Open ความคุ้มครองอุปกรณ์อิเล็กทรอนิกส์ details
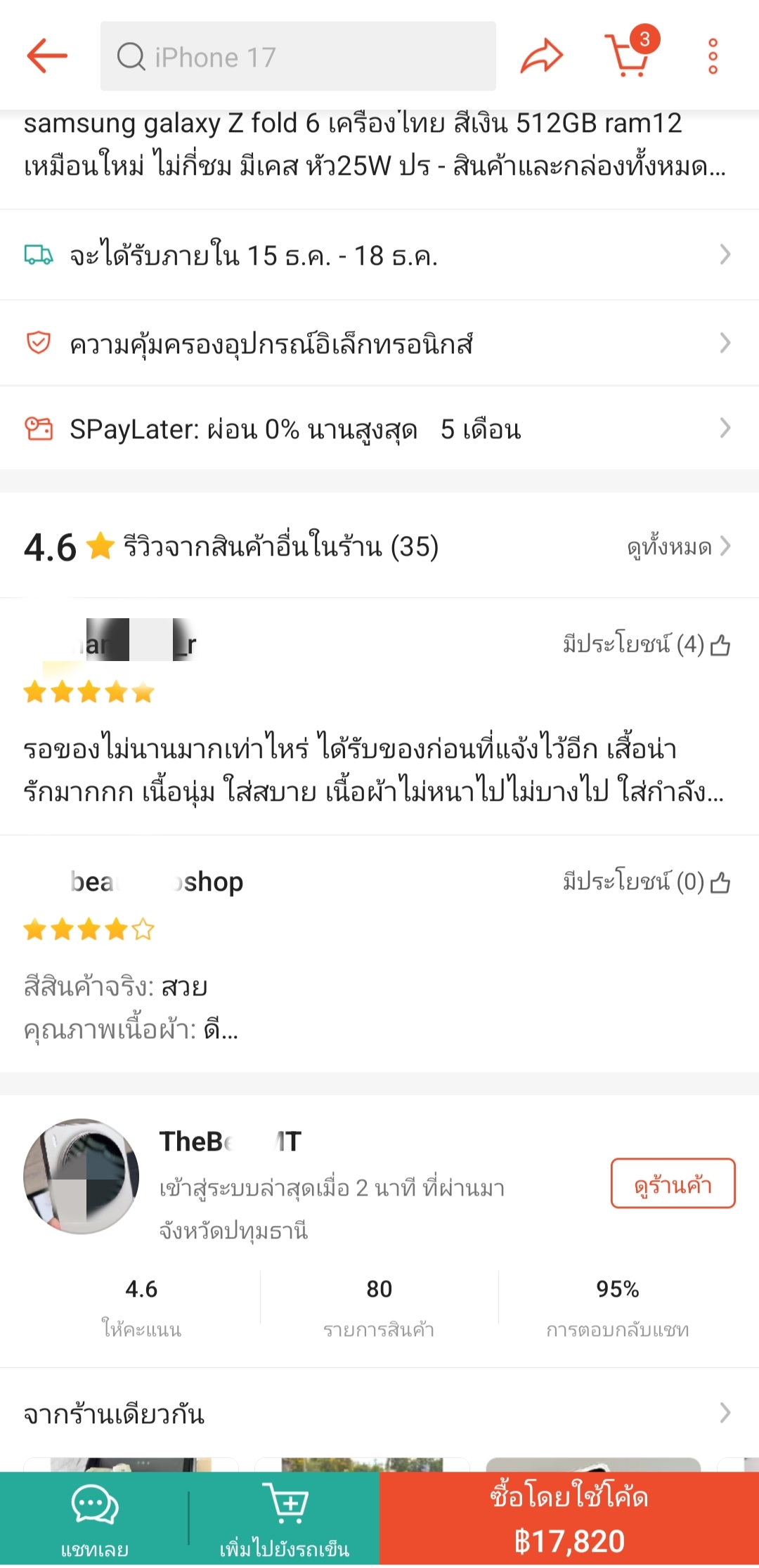This screenshot has width=759, height=1568. point(379,344)
